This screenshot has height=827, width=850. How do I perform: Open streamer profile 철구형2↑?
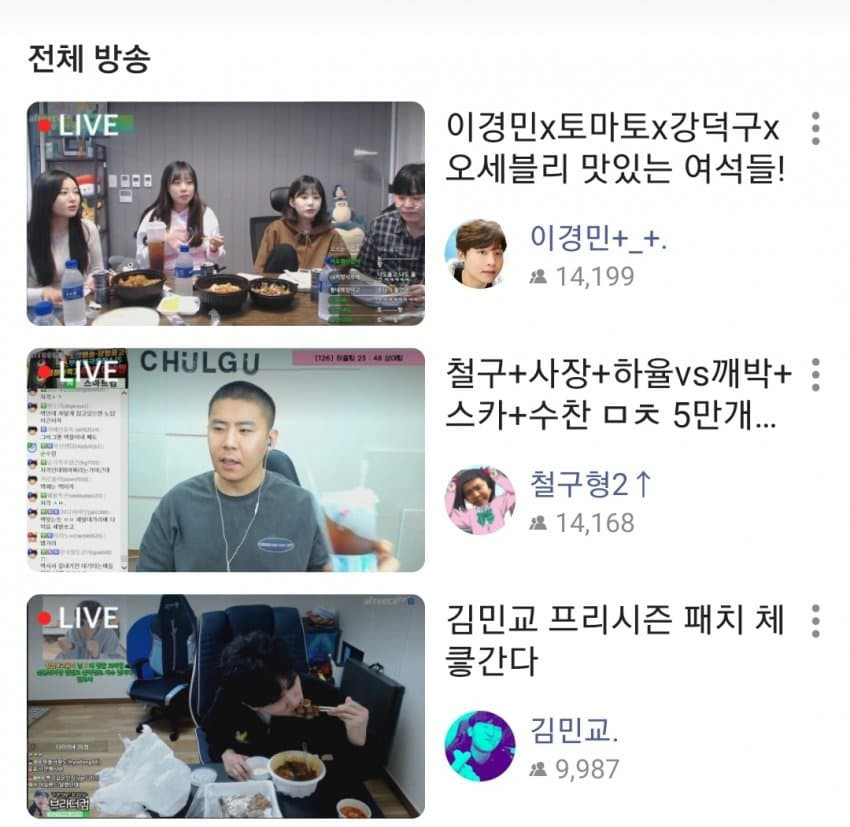(480, 500)
